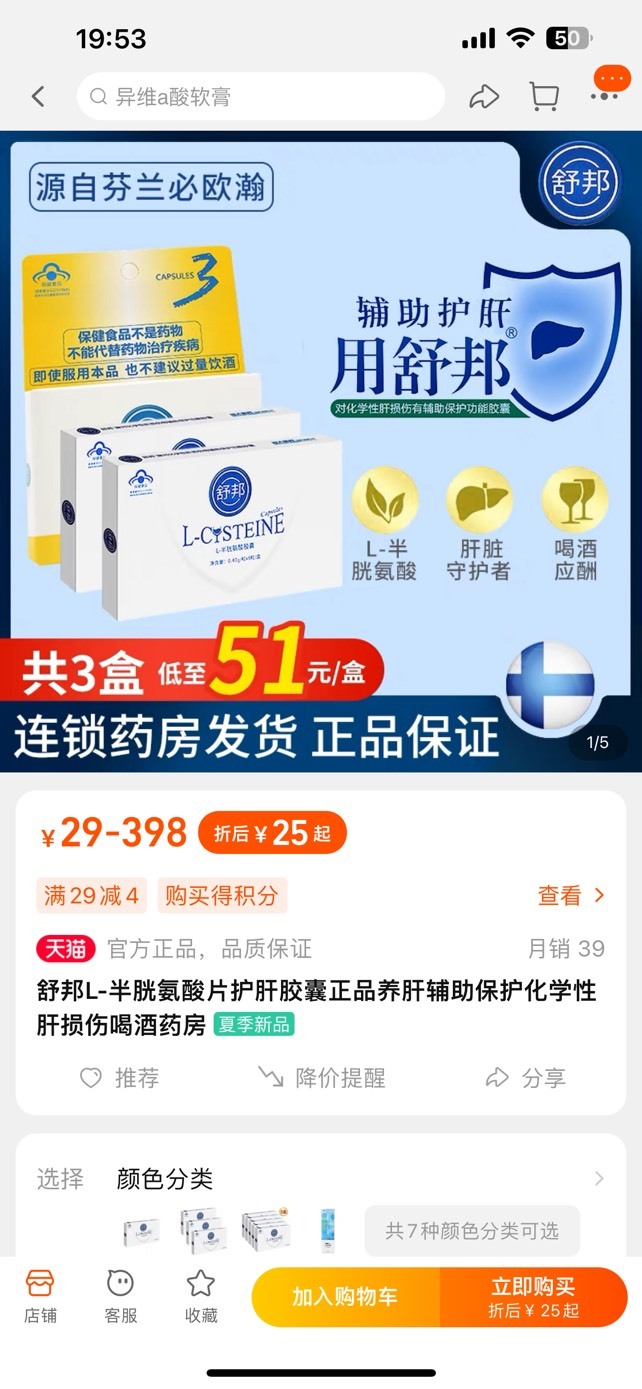Recommend this product with 推荐
Viewport: 642px width, 1389px height.
click(x=119, y=1078)
